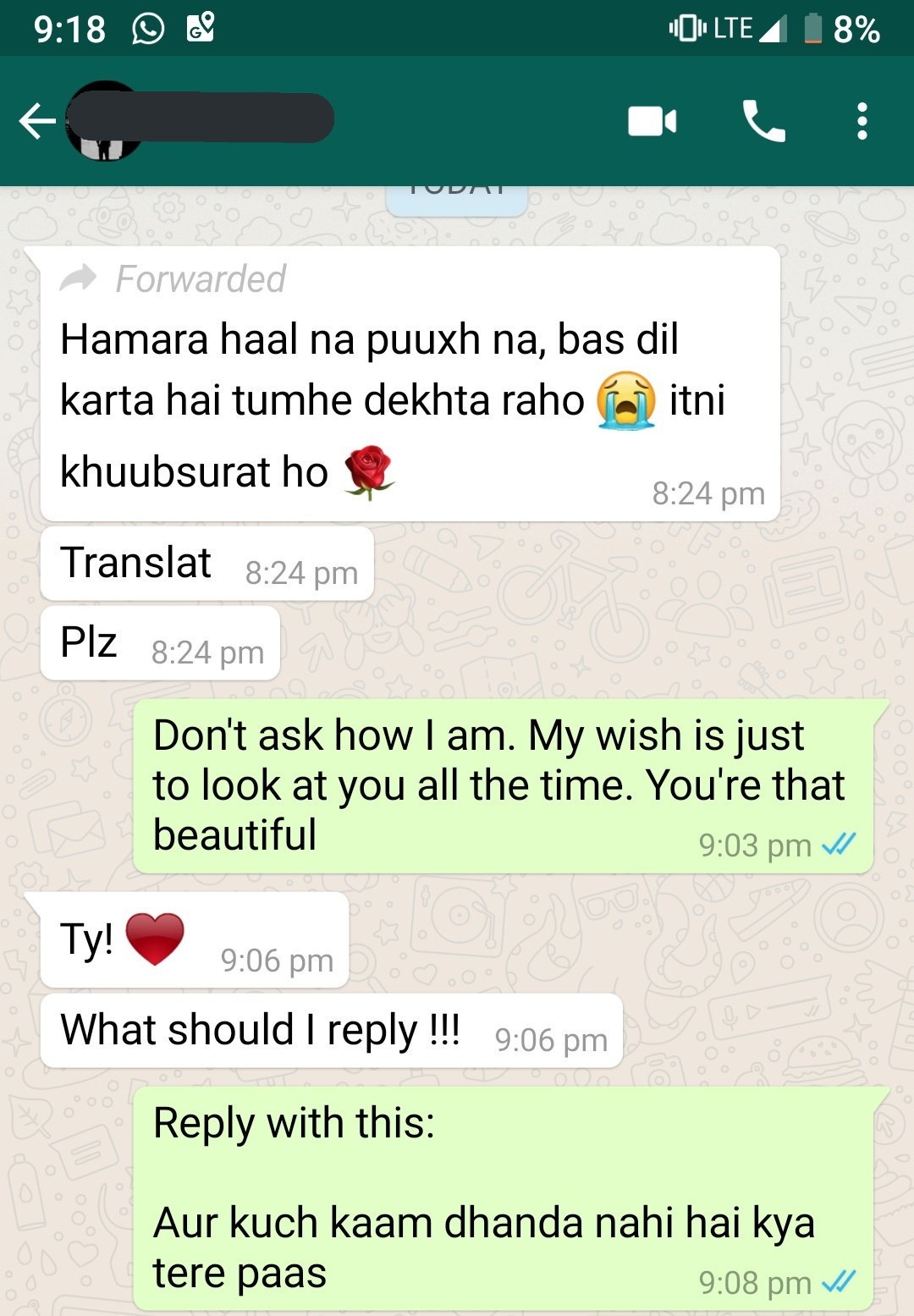Open the contact's profile from the header
Screen dimensions: 914x1316
click(203, 120)
